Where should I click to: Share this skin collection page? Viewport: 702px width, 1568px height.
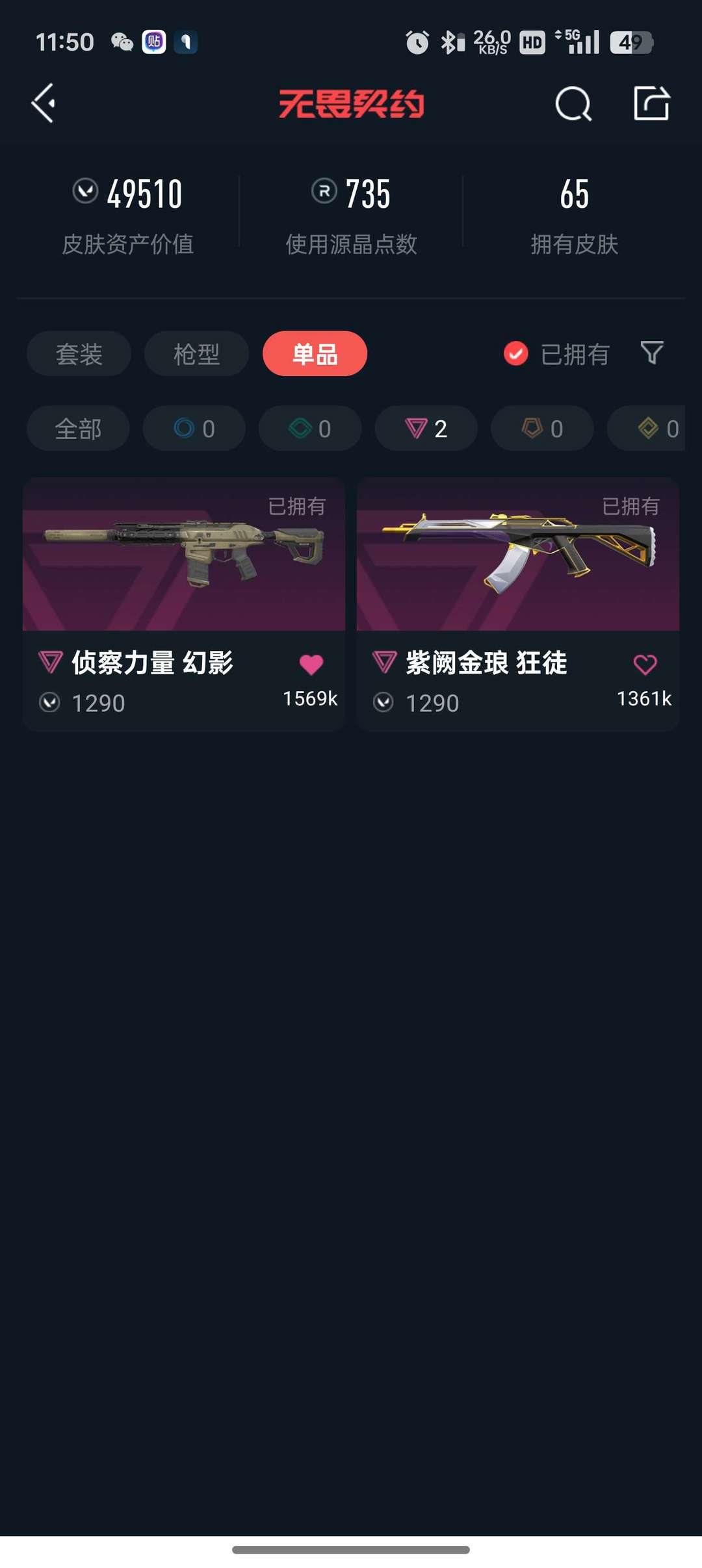coord(651,103)
